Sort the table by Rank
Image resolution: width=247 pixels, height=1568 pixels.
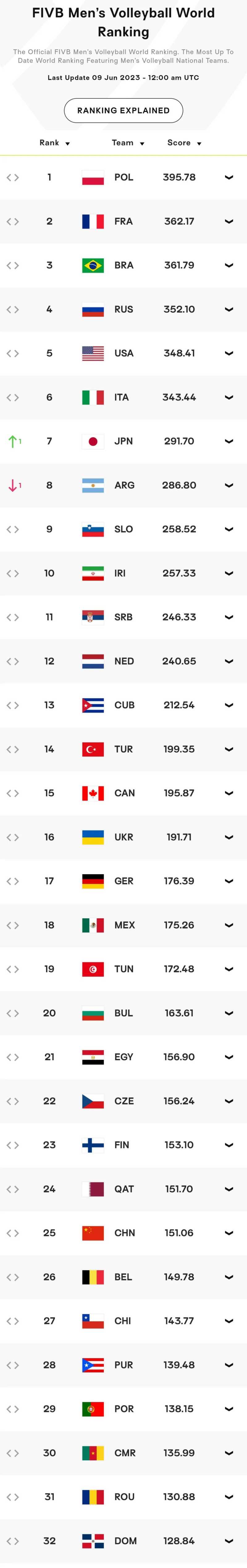tap(54, 143)
